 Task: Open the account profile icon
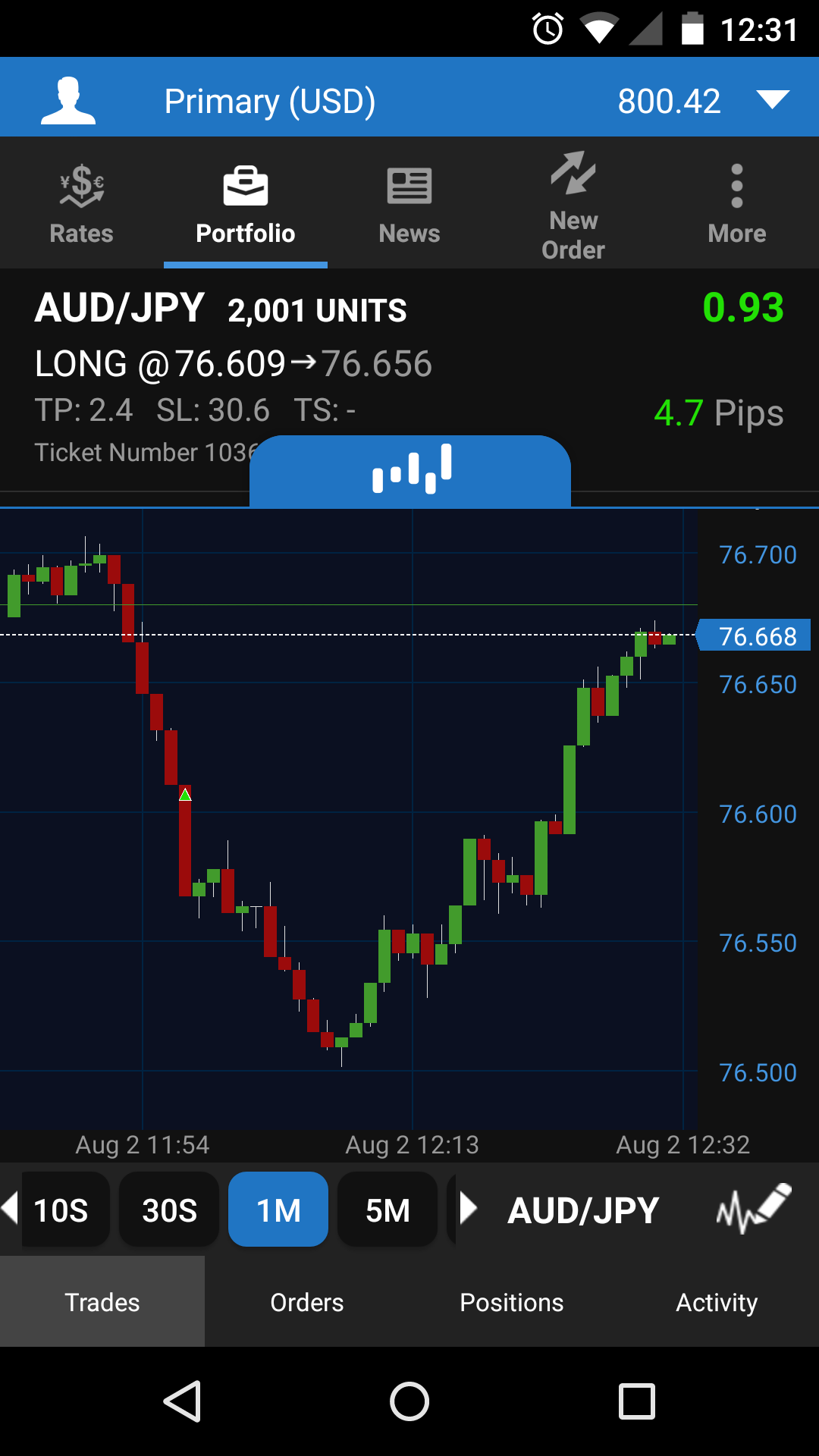68,99
